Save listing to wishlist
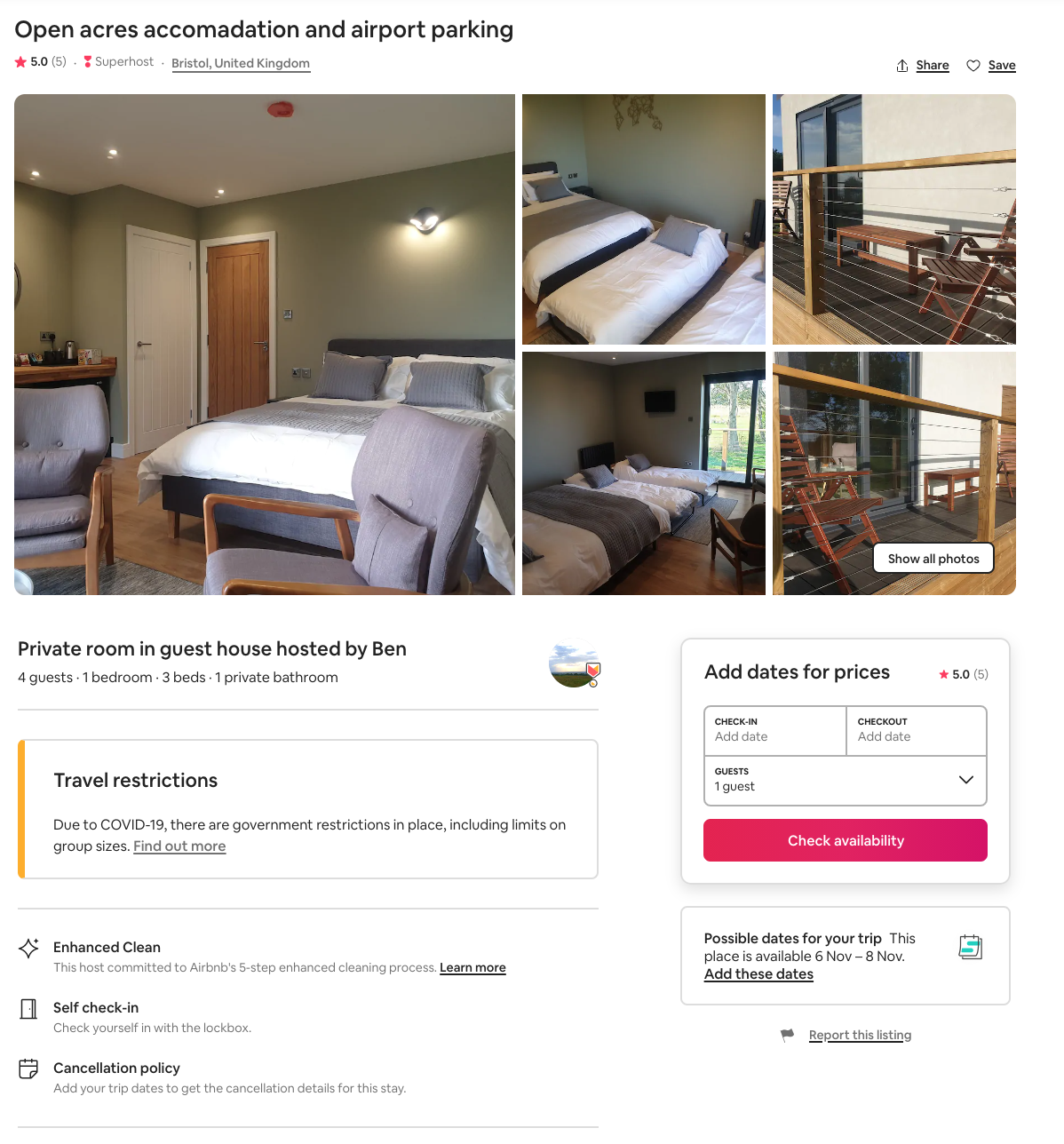 pyautogui.click(x=991, y=66)
